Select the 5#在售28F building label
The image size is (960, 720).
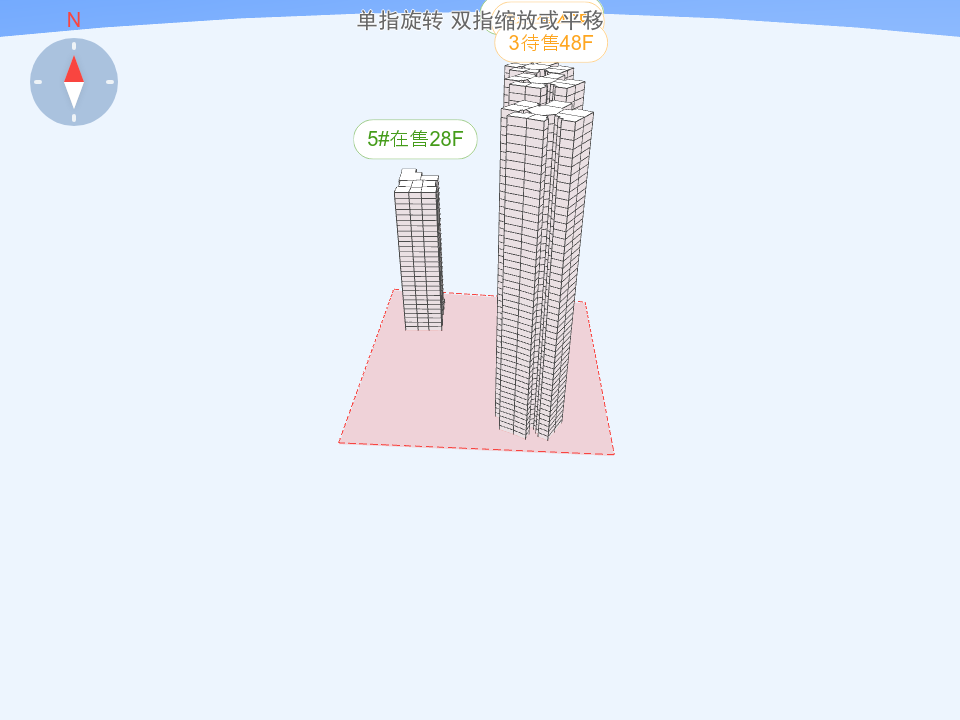(415, 139)
